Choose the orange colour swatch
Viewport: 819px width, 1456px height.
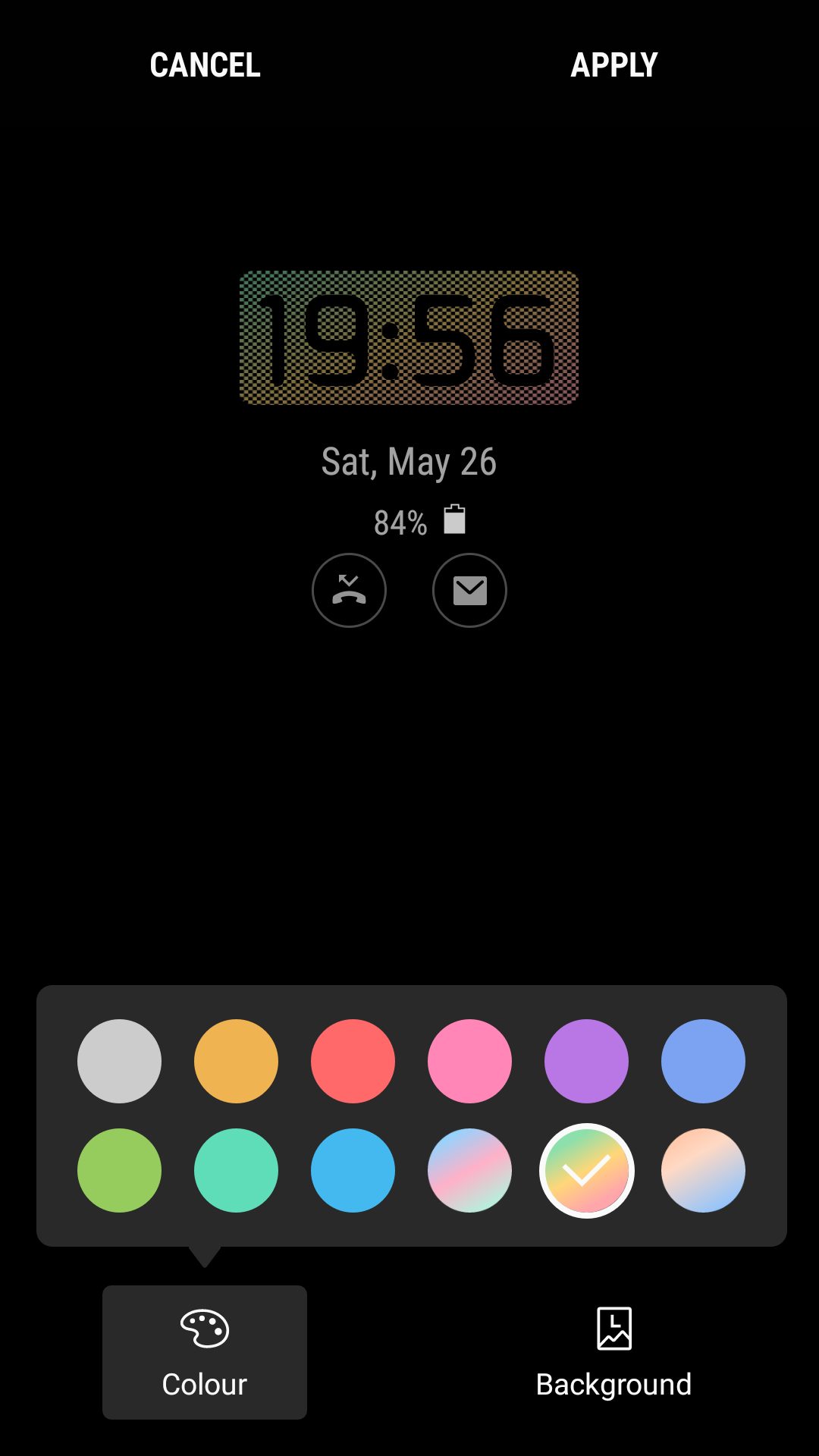pyautogui.click(x=236, y=1061)
